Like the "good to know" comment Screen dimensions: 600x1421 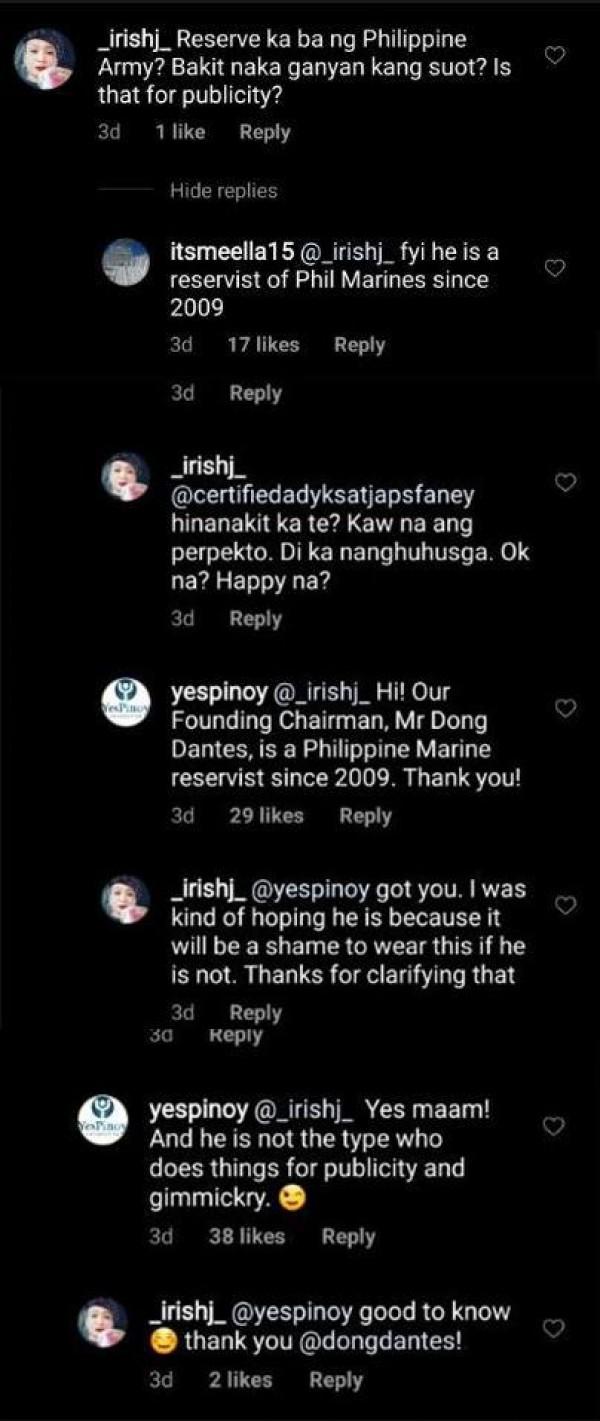pos(555,1328)
